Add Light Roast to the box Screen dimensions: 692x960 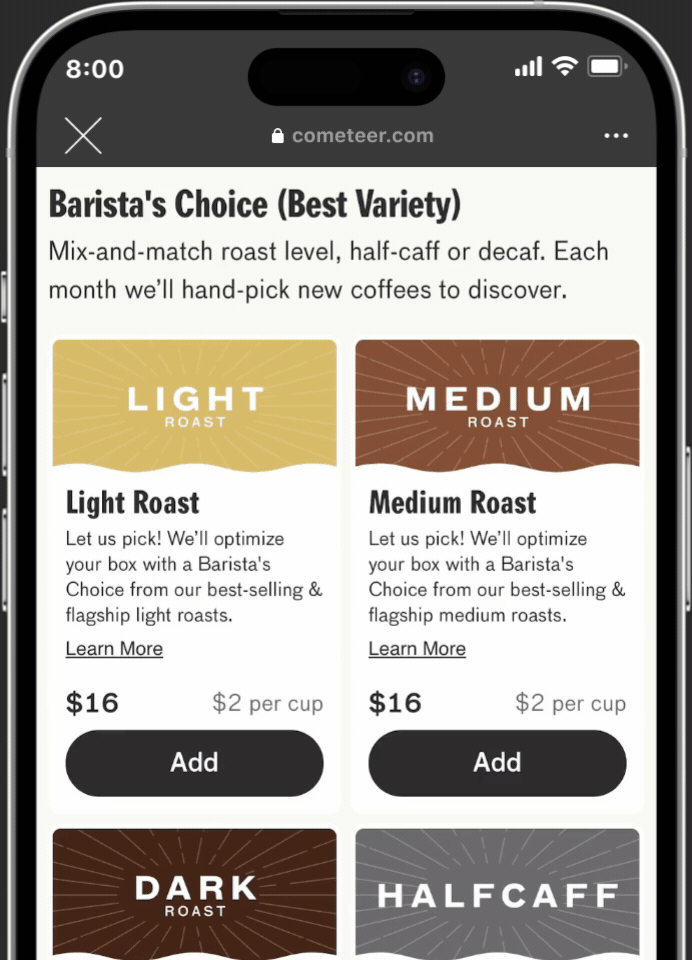pyautogui.click(x=194, y=763)
